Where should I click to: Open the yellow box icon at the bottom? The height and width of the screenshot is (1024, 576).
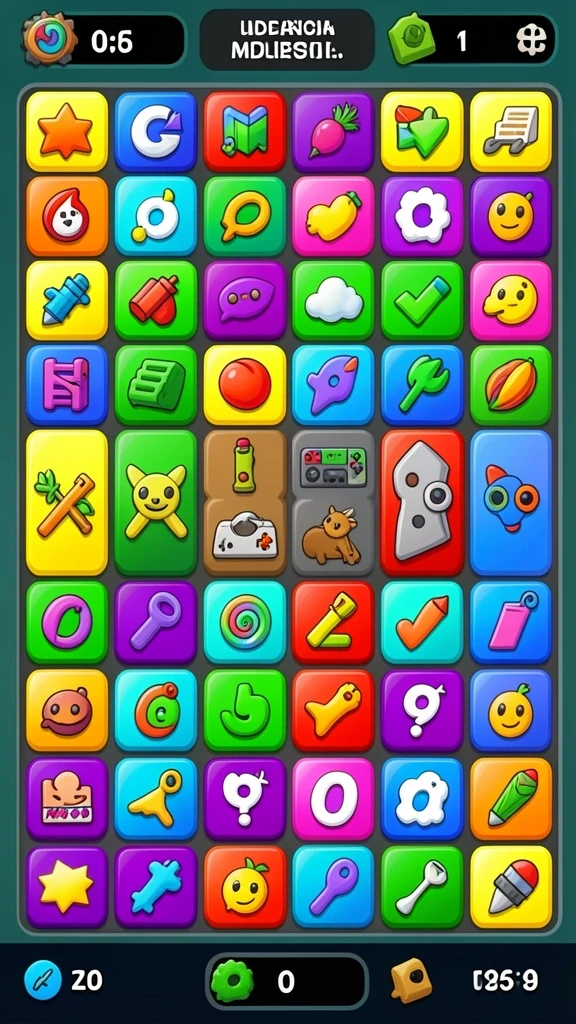pos(411,980)
